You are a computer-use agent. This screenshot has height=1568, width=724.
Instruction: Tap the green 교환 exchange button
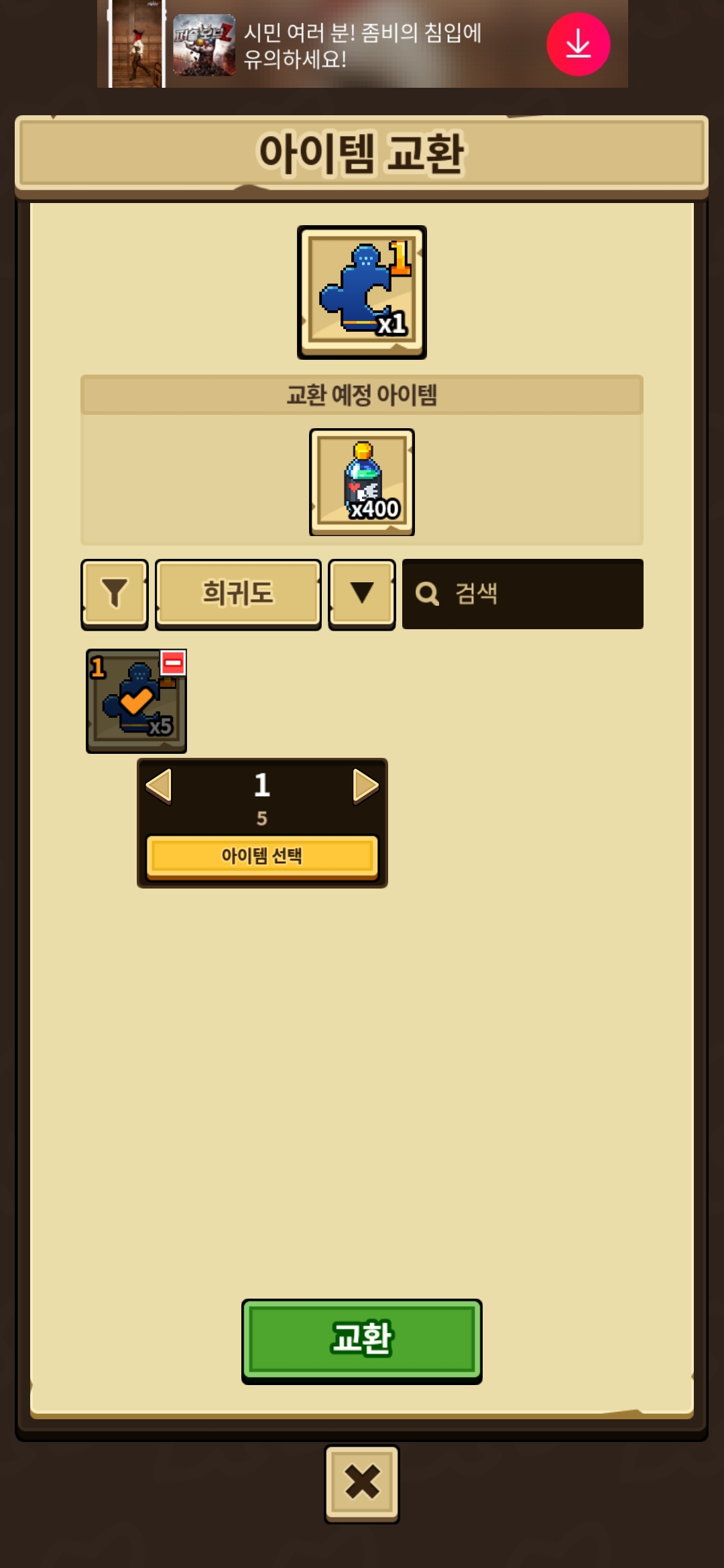(362, 1342)
